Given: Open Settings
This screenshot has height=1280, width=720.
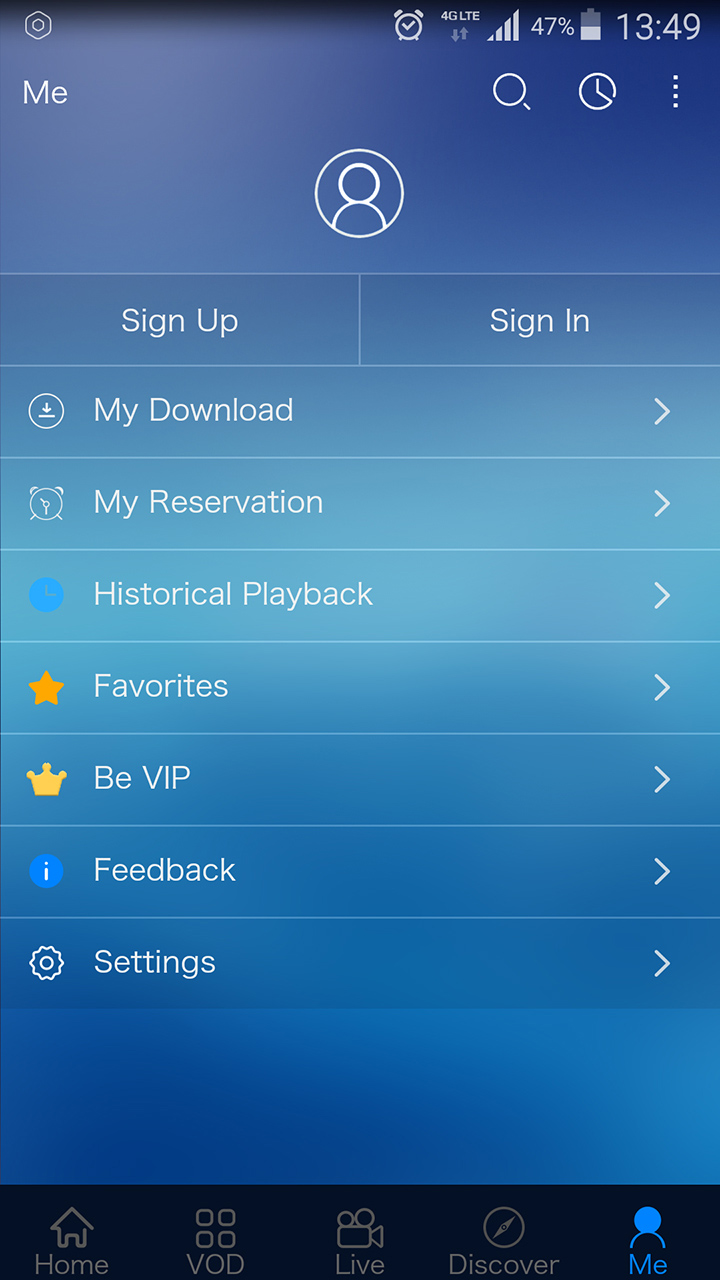Looking at the screenshot, I should pyautogui.click(x=360, y=963).
